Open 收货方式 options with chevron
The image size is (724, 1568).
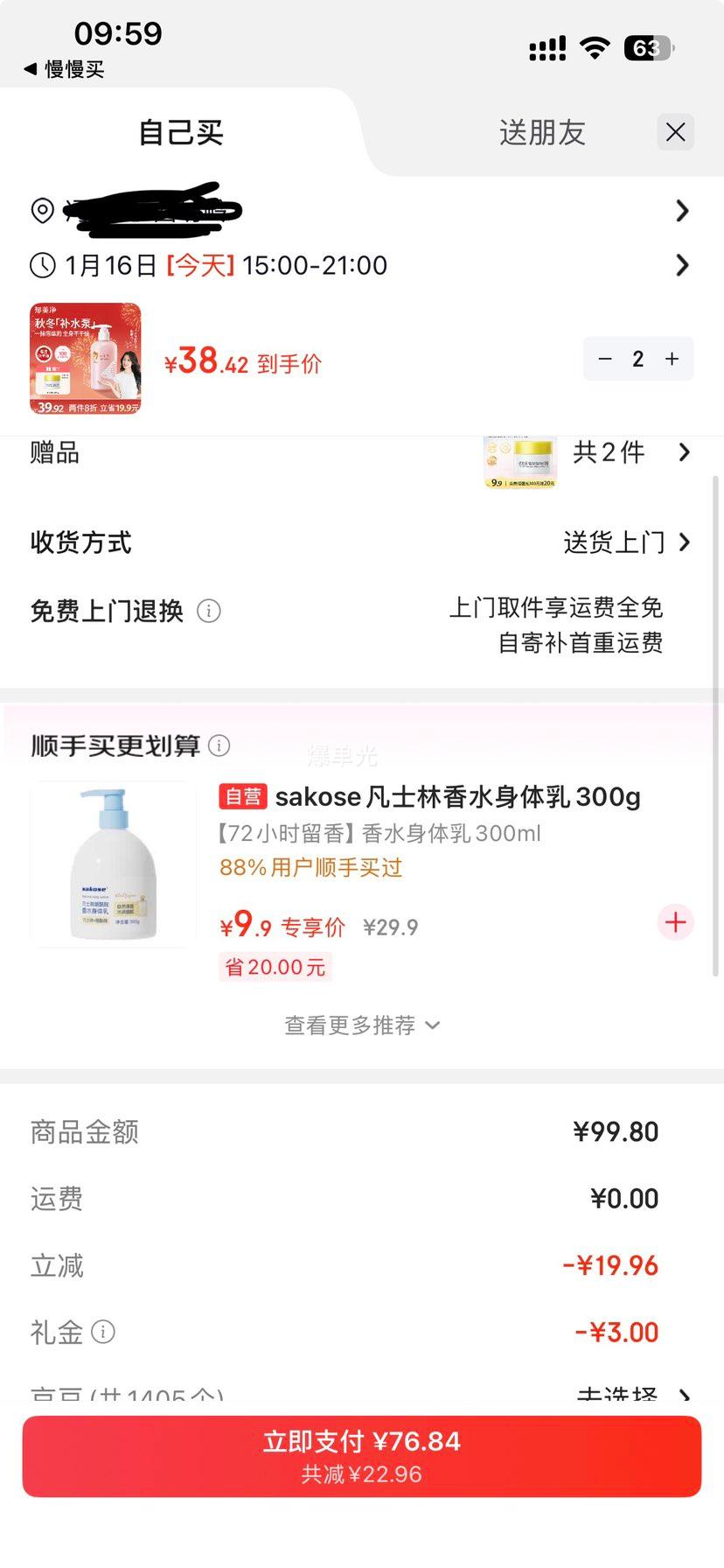[684, 542]
